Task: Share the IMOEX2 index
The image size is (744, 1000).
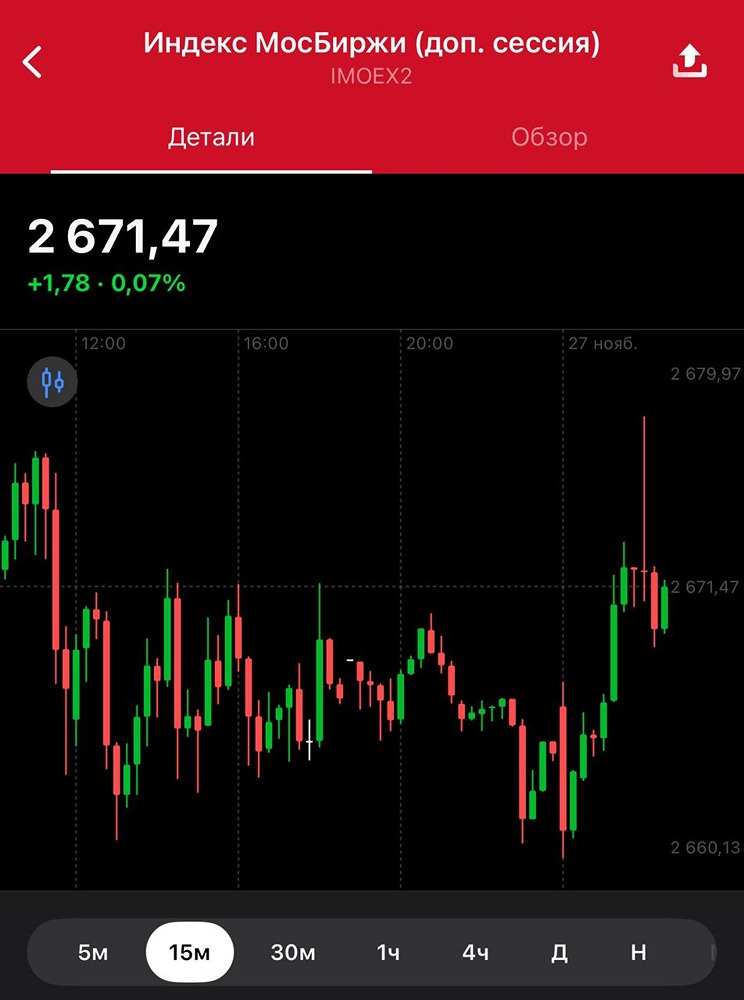Action: 689,62
